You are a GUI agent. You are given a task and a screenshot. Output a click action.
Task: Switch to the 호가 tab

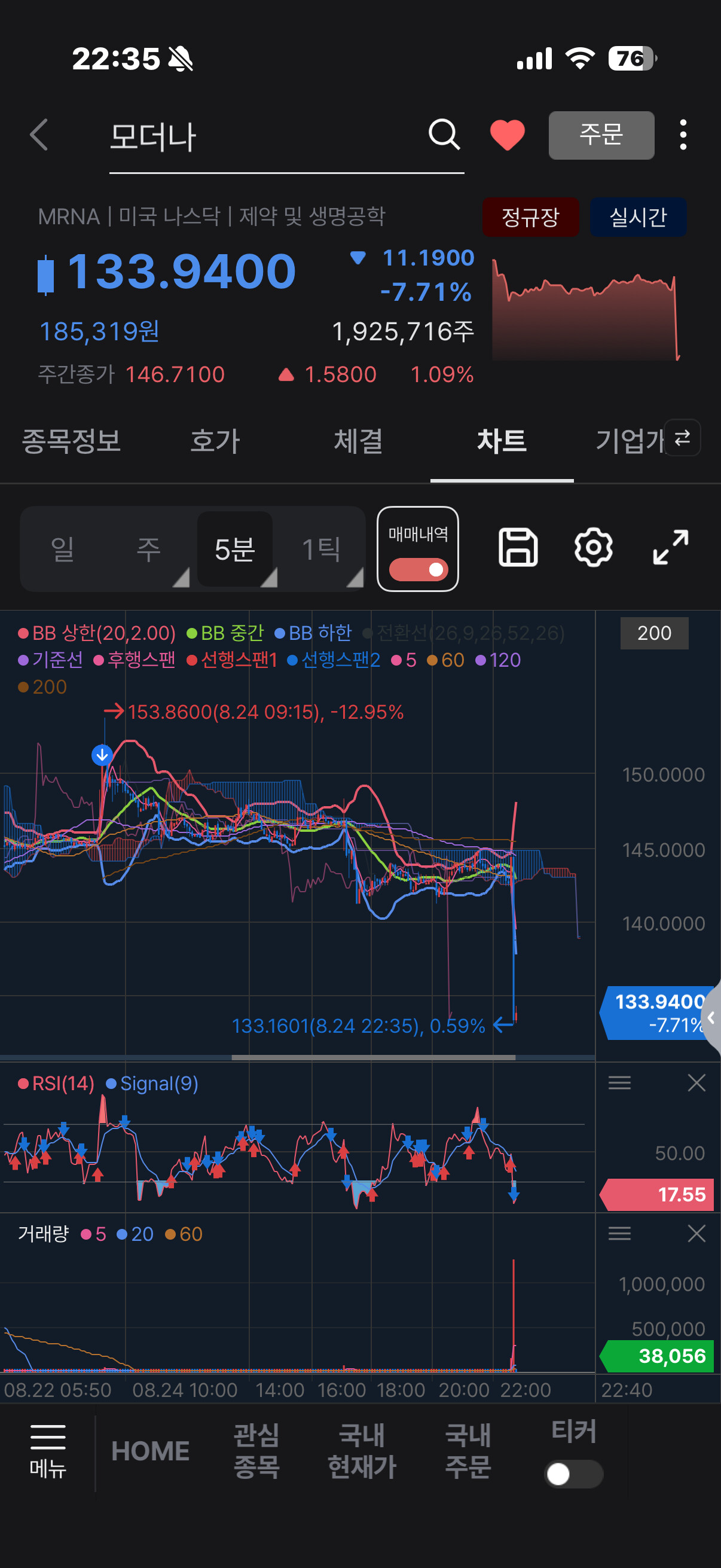coord(215,441)
